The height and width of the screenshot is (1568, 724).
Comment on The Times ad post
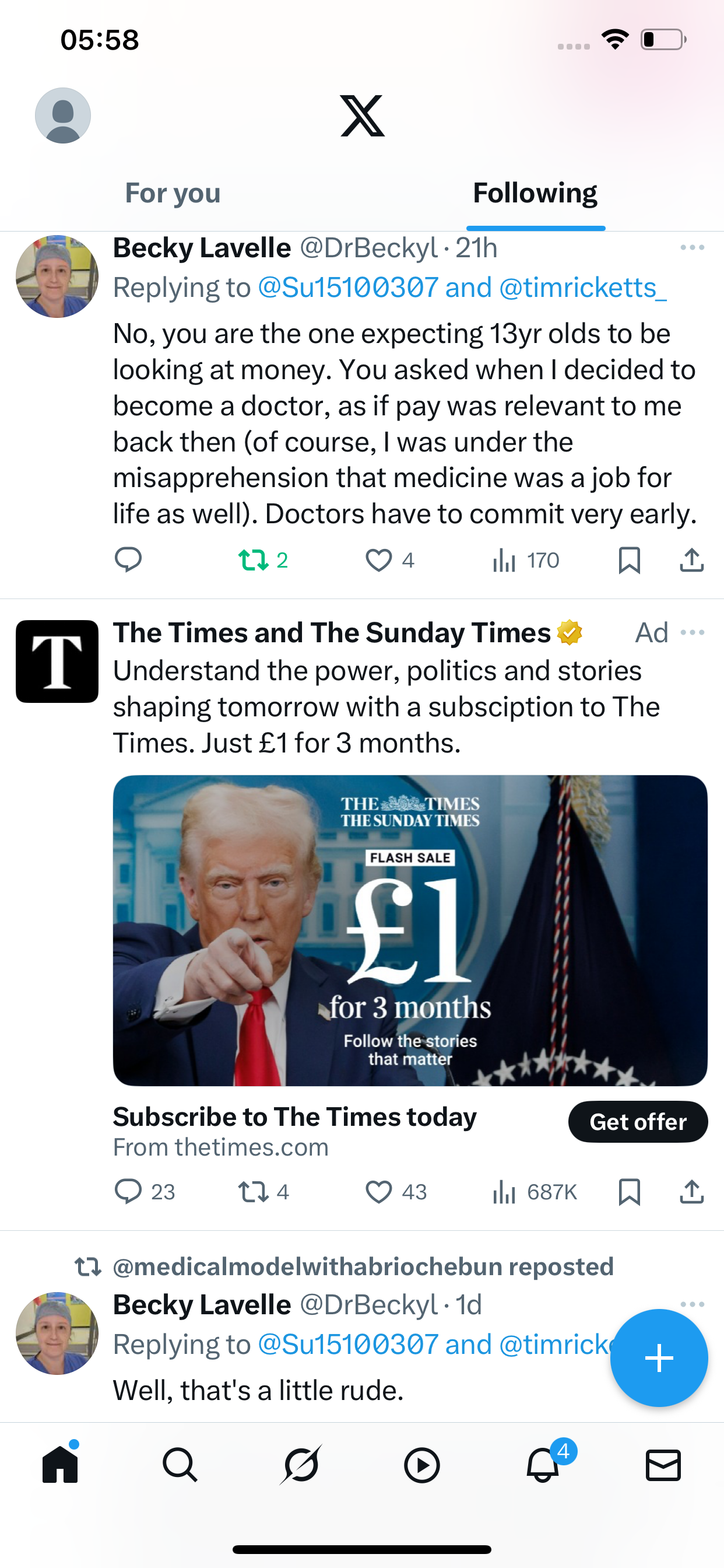click(x=145, y=1191)
